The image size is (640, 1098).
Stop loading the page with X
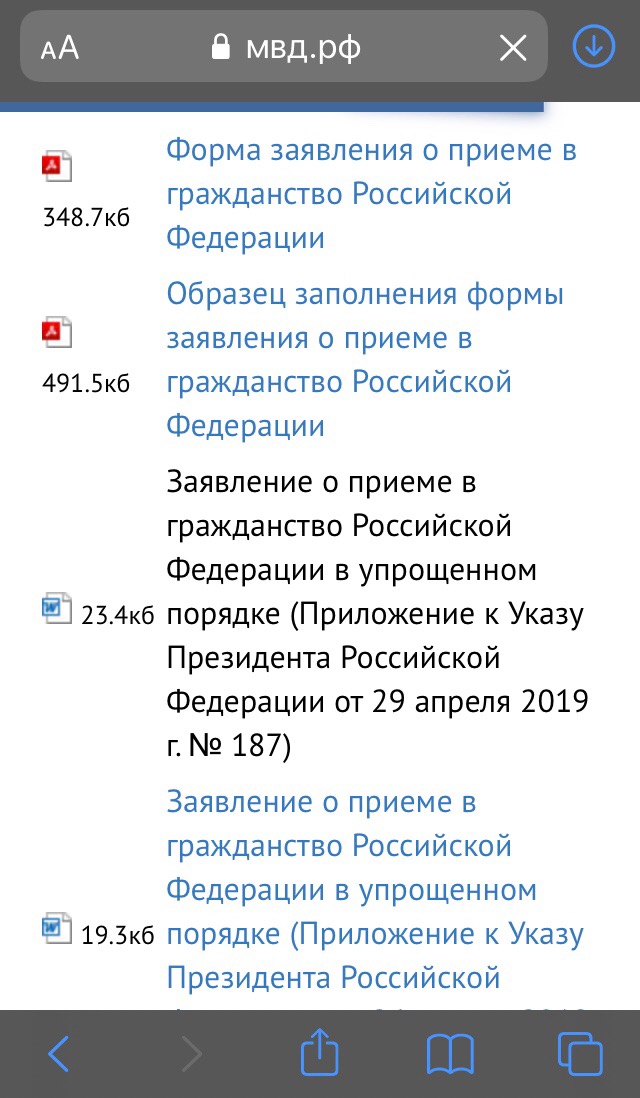(513, 47)
